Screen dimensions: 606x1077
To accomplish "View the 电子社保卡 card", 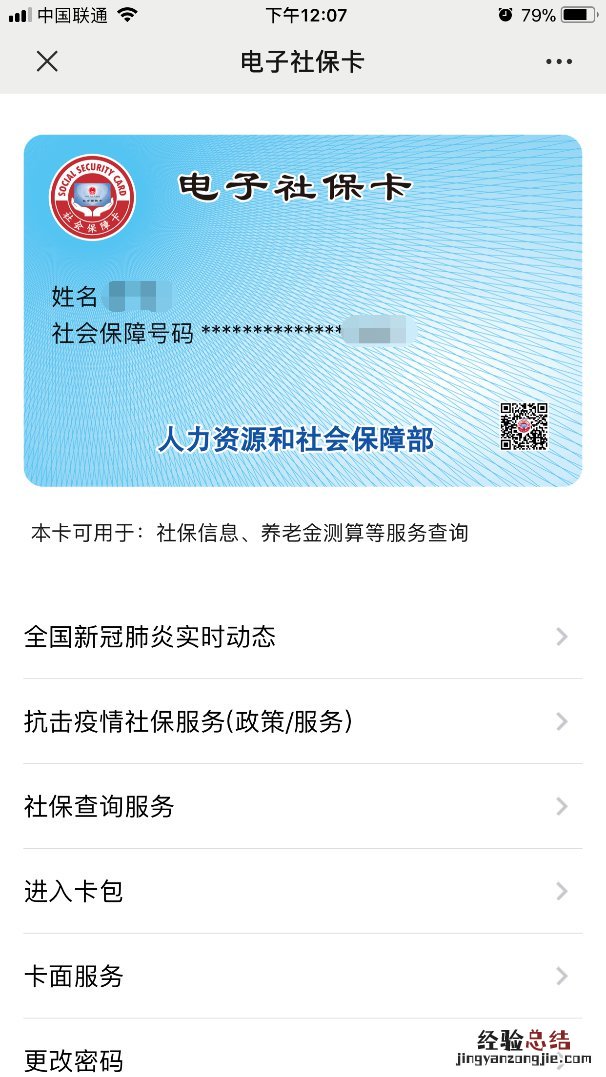I will point(302,311).
